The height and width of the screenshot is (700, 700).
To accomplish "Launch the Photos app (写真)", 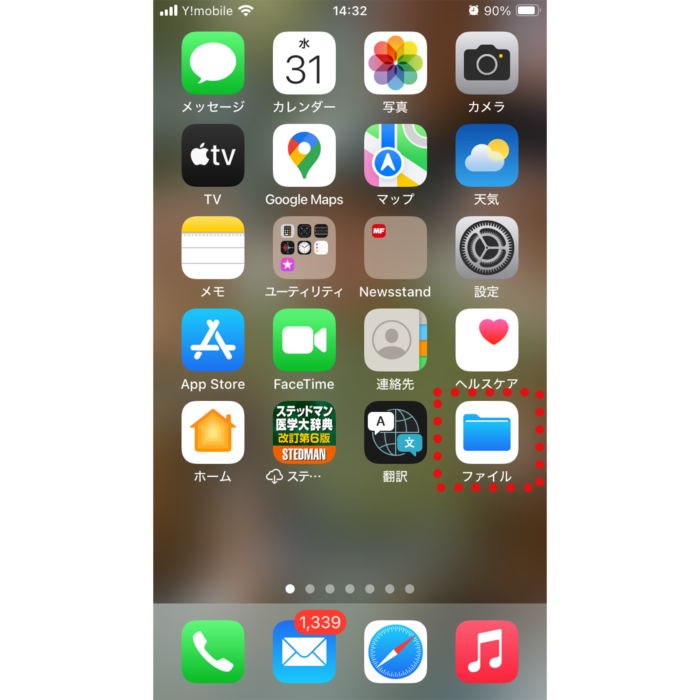I will [395, 63].
